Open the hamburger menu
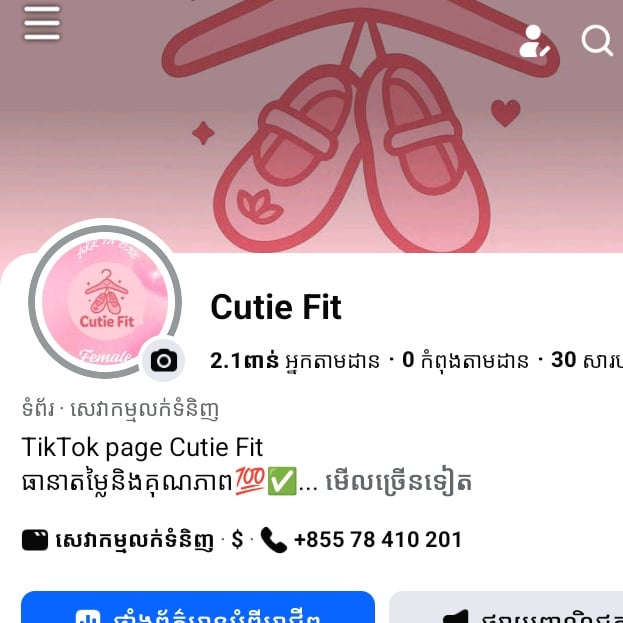 (42, 23)
